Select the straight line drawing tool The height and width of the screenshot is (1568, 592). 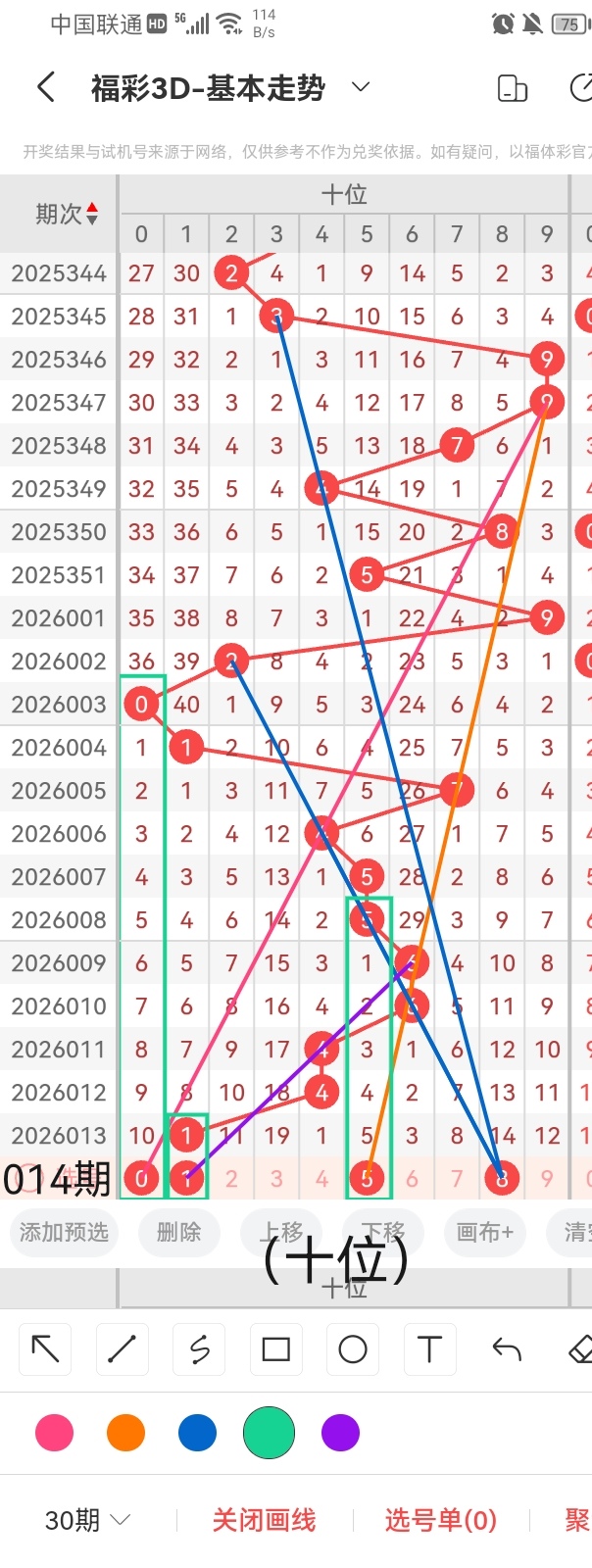122,1349
